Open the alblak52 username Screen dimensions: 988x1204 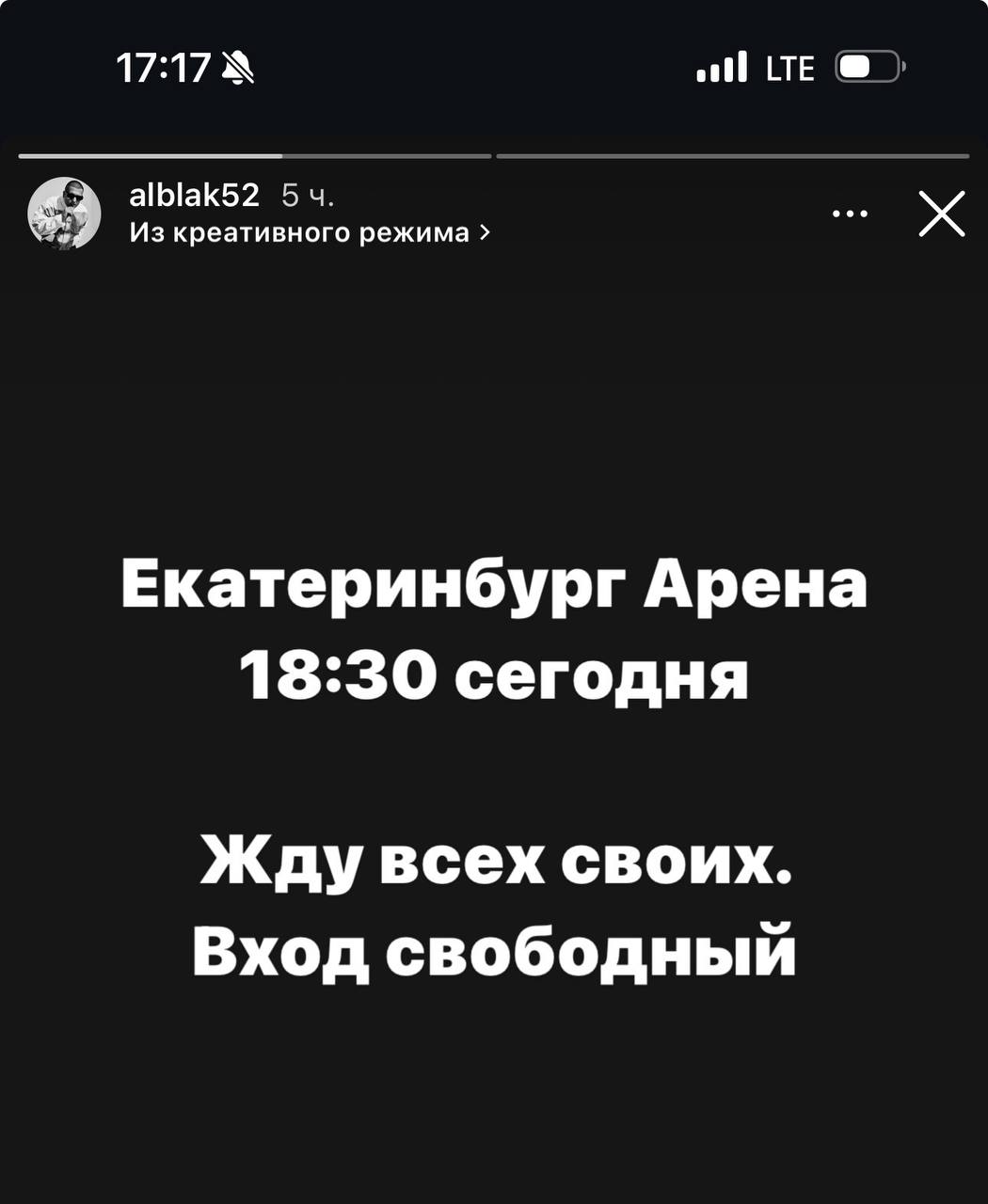pyautogui.click(x=194, y=196)
